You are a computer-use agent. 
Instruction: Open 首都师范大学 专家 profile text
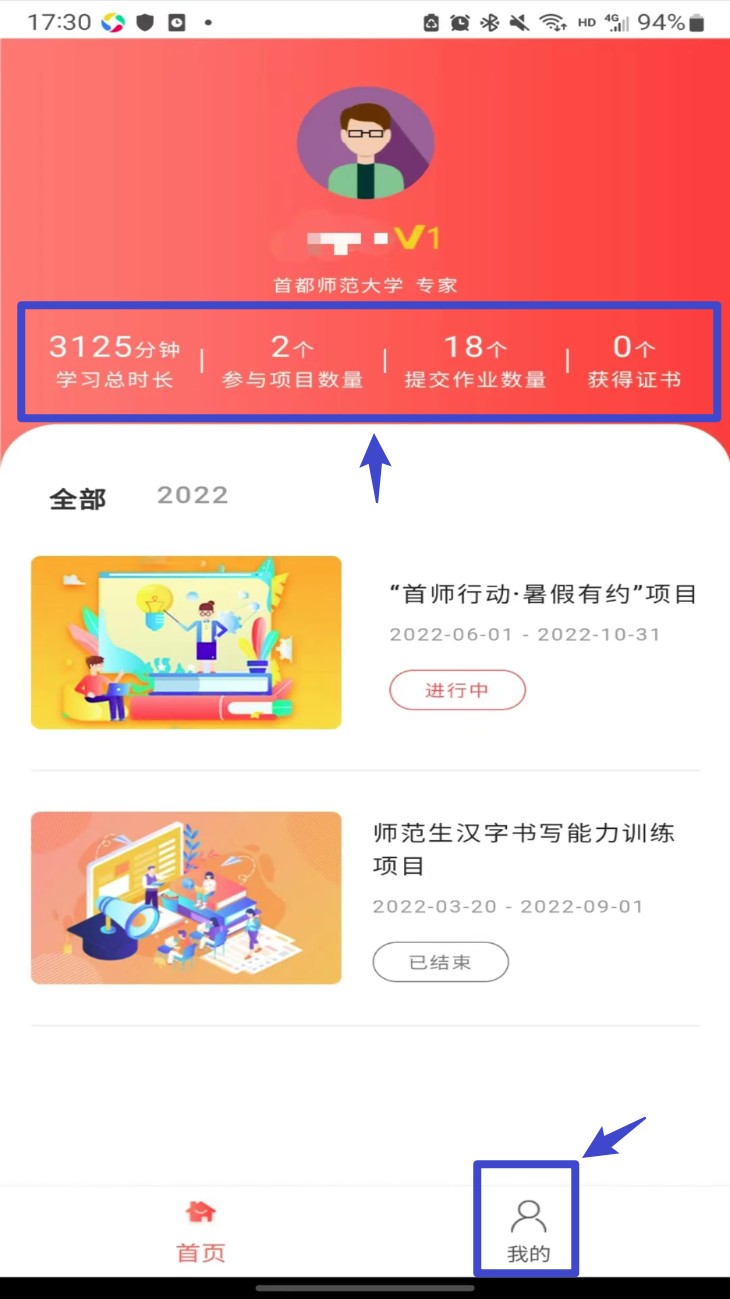tap(366, 284)
